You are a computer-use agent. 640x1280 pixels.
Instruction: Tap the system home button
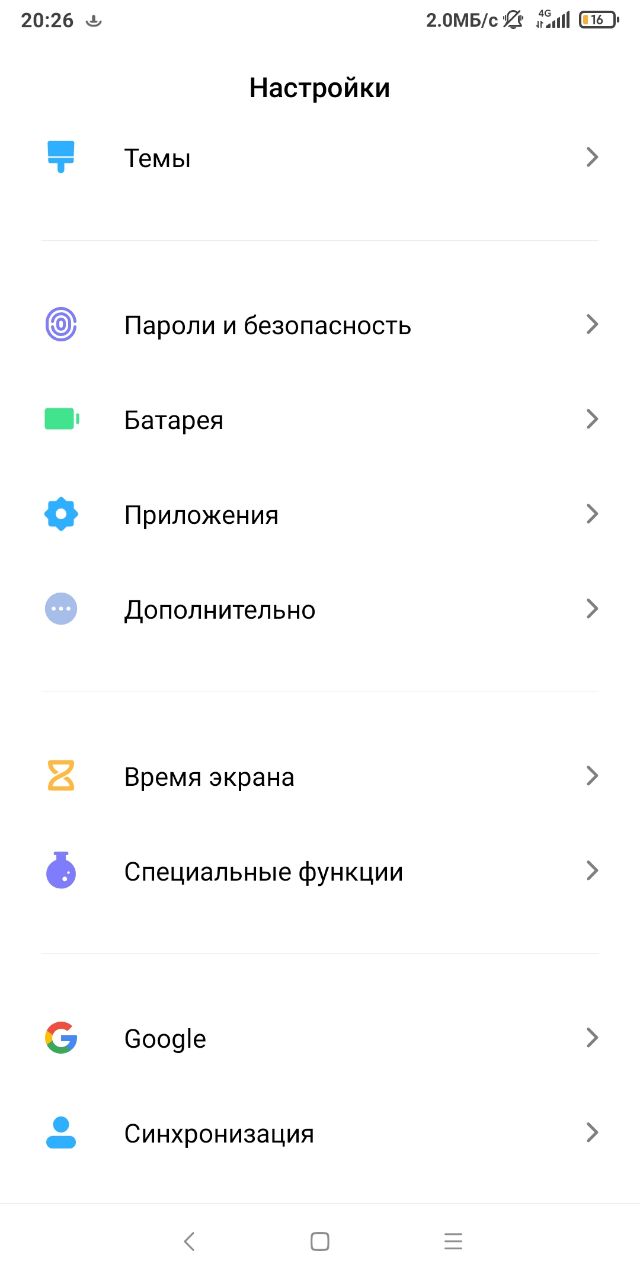pos(320,1241)
